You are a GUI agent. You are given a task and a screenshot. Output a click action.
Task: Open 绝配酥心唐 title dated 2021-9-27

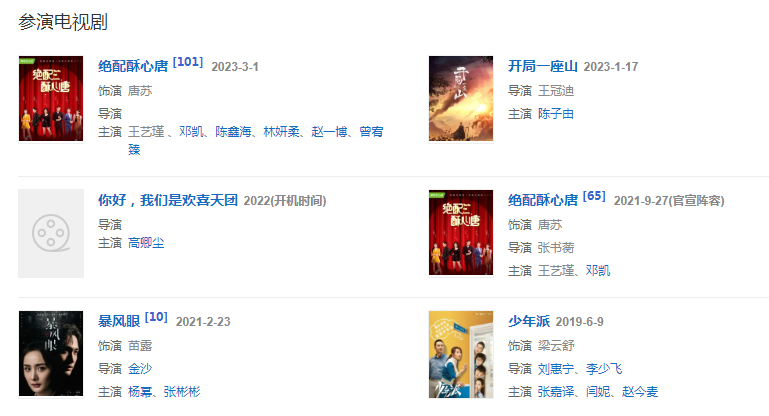[x=543, y=201]
